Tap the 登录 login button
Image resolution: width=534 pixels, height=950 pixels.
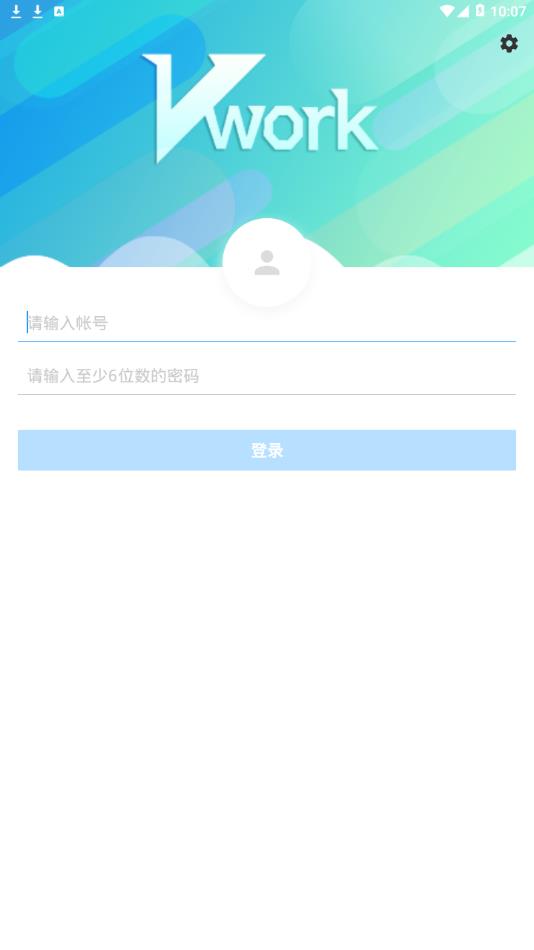pyautogui.click(x=267, y=450)
